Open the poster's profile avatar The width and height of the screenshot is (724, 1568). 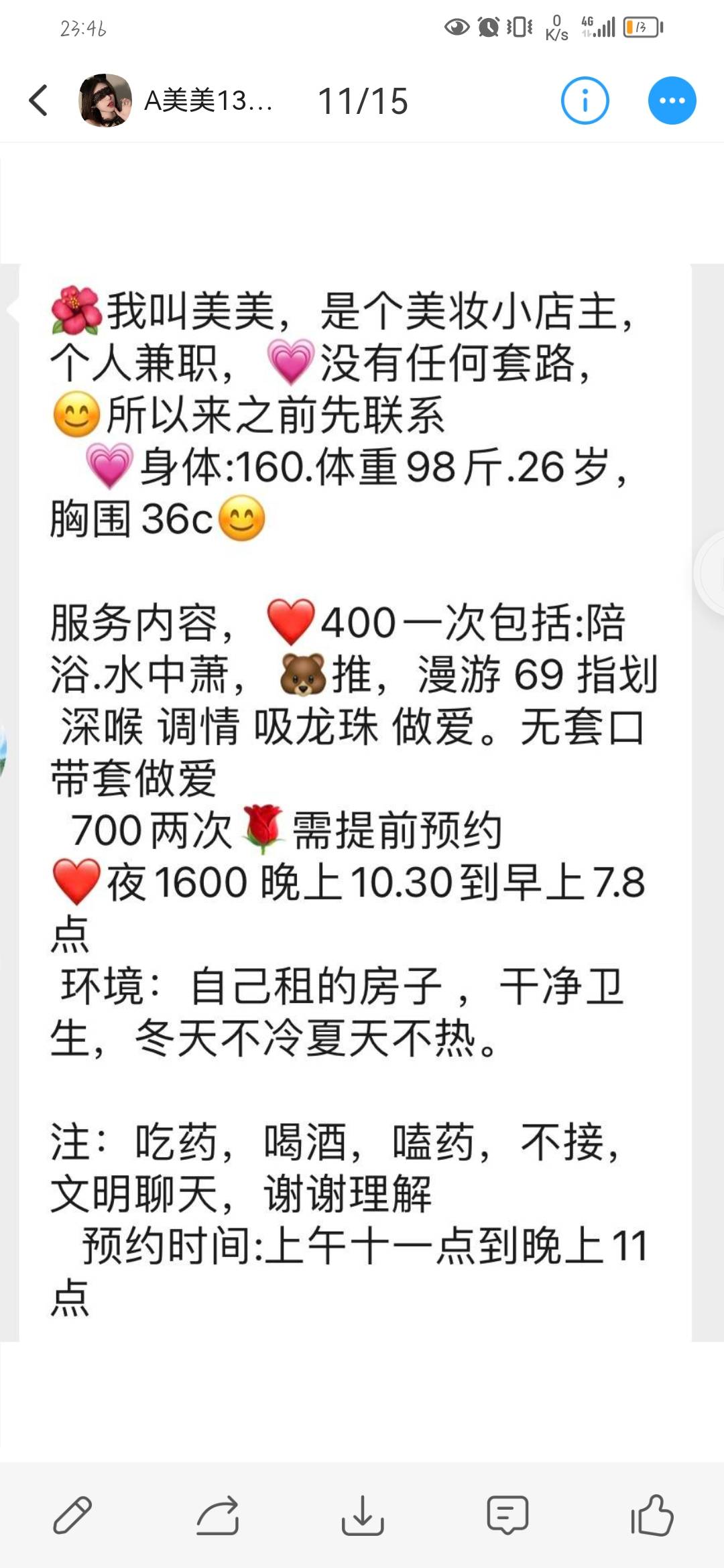pyautogui.click(x=105, y=101)
